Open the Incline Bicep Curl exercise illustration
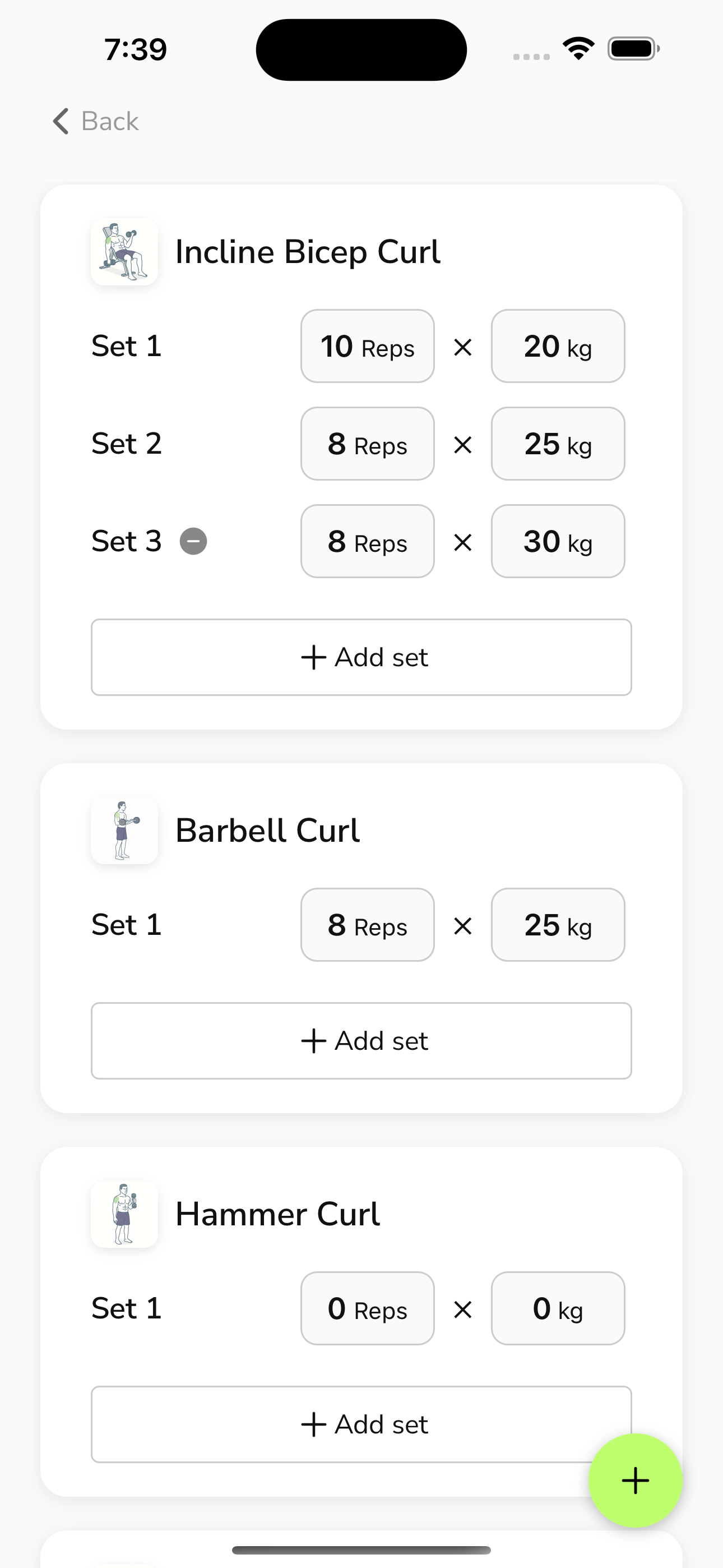The height and width of the screenshot is (1568, 723). (x=124, y=251)
